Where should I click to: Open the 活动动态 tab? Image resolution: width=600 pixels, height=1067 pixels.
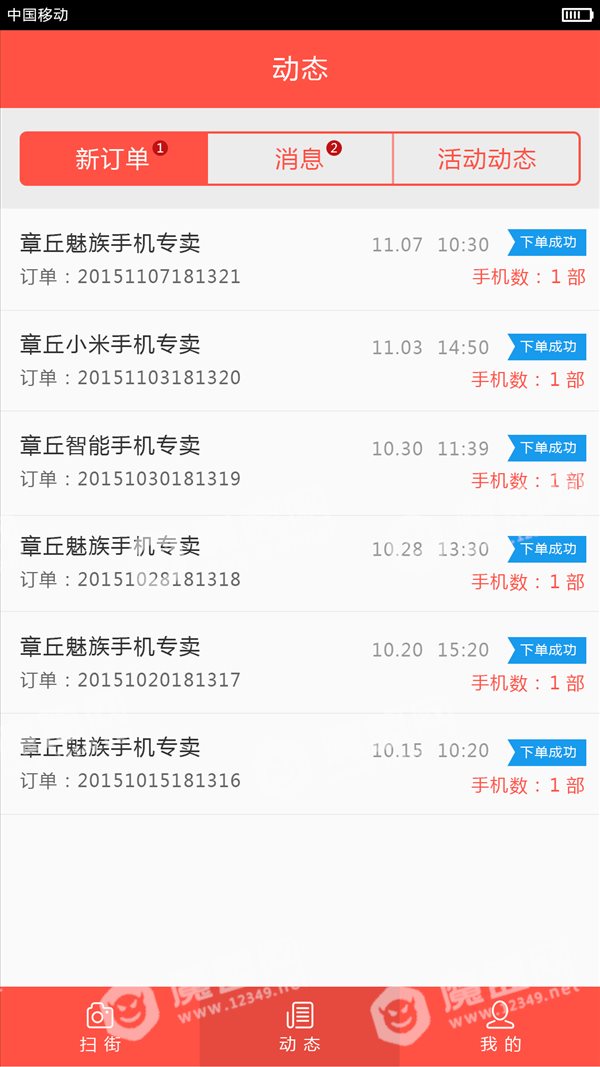(486, 159)
